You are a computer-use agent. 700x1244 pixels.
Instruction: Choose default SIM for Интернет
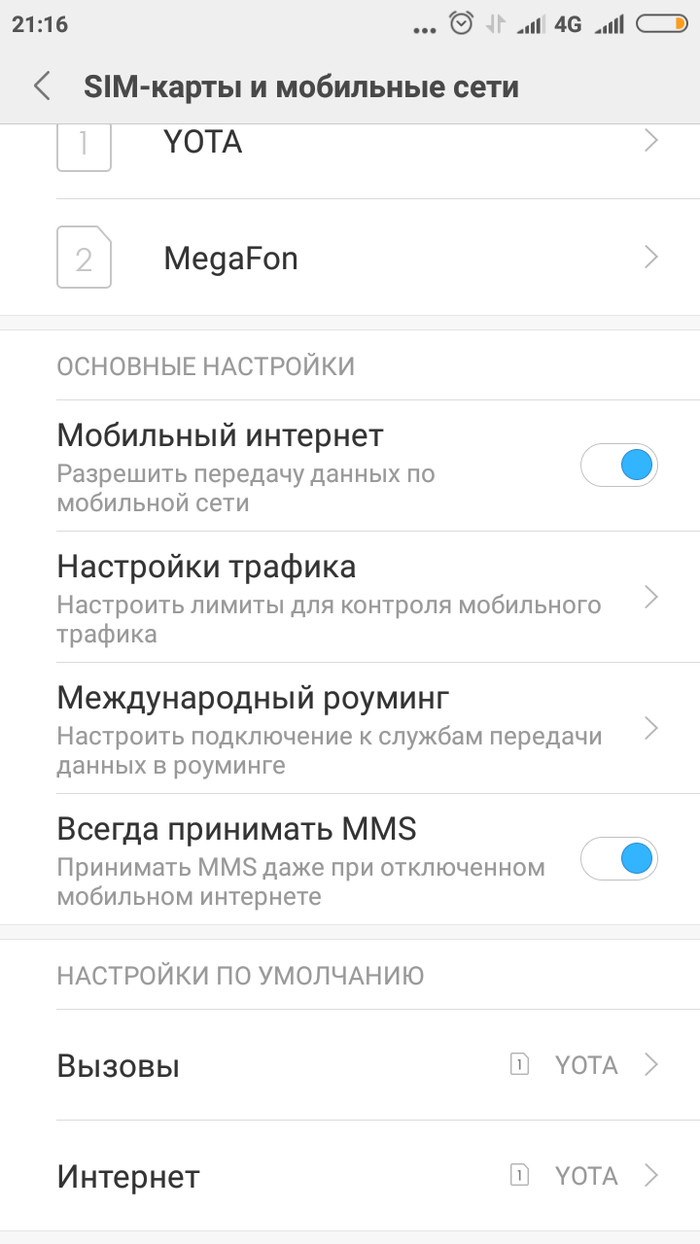tap(350, 1176)
